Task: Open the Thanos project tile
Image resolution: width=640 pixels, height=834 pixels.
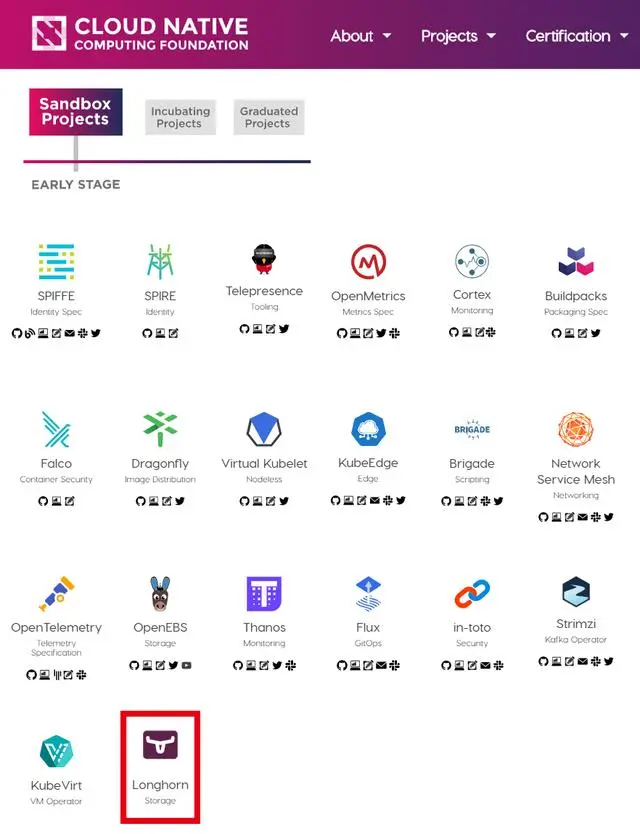Action: [264, 604]
